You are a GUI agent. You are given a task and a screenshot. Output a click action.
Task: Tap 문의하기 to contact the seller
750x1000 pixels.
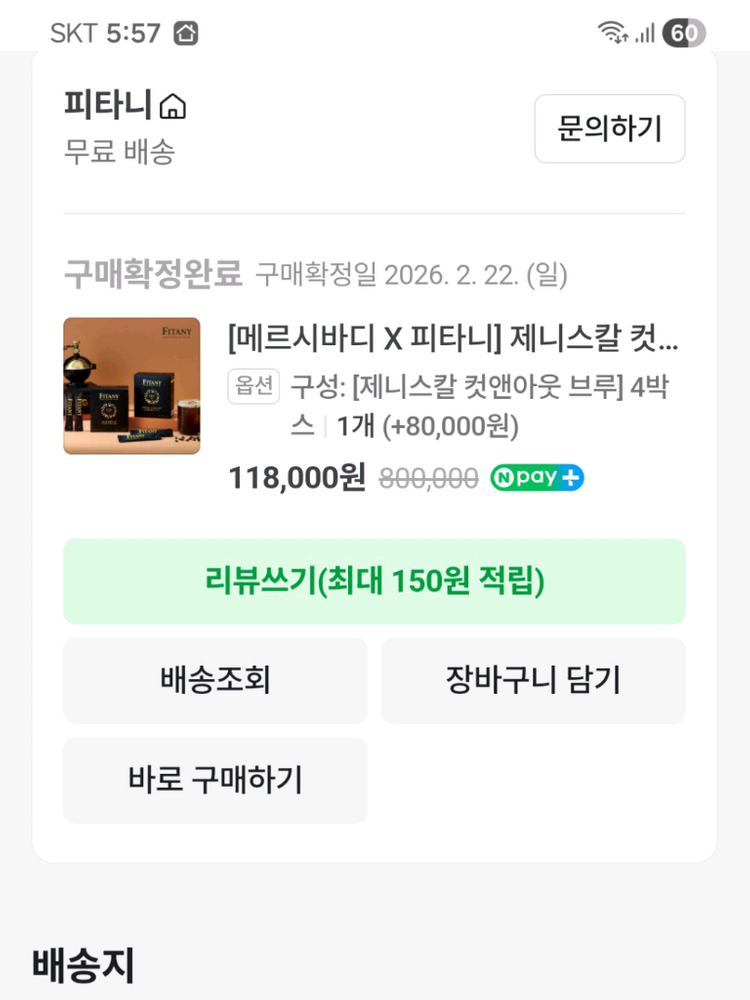610,129
